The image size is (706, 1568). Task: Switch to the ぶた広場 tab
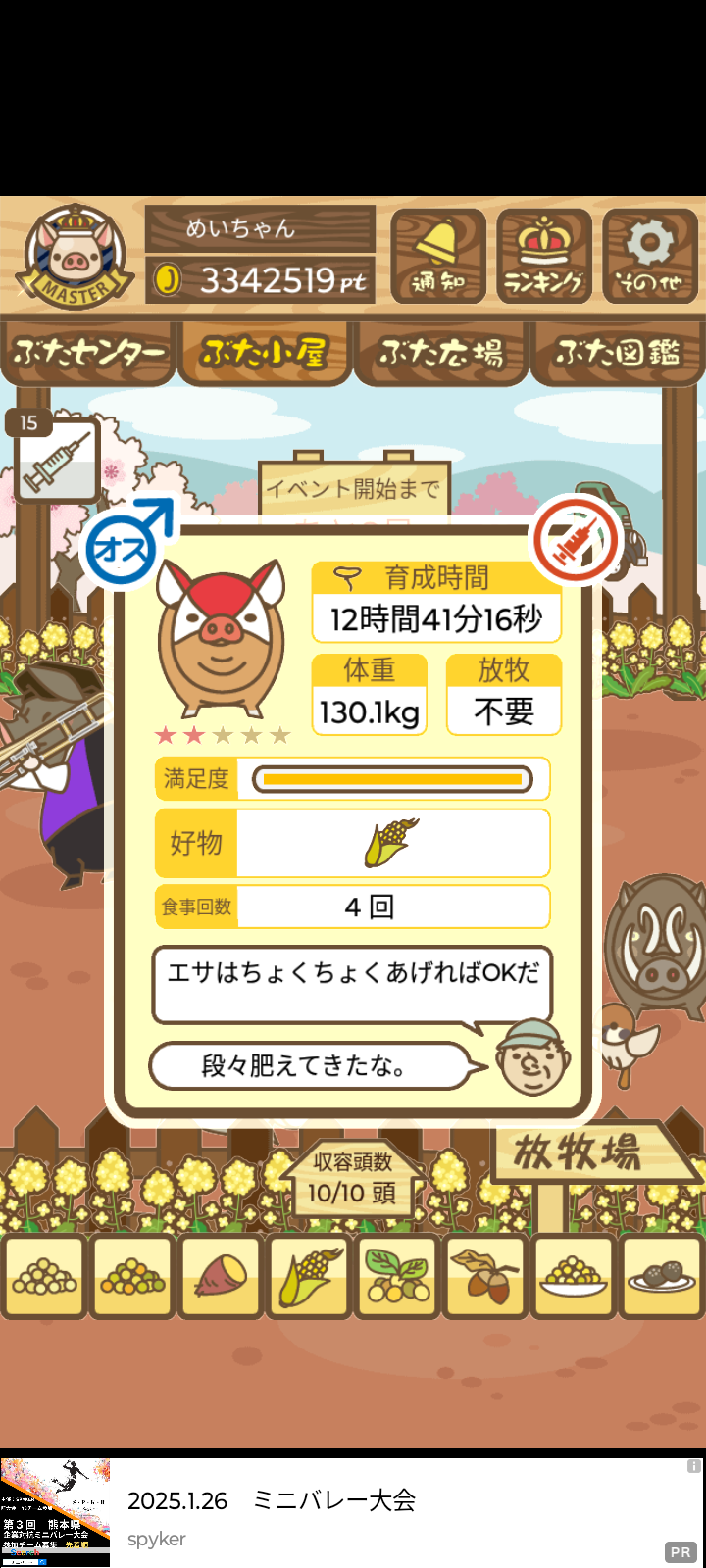coord(441,352)
